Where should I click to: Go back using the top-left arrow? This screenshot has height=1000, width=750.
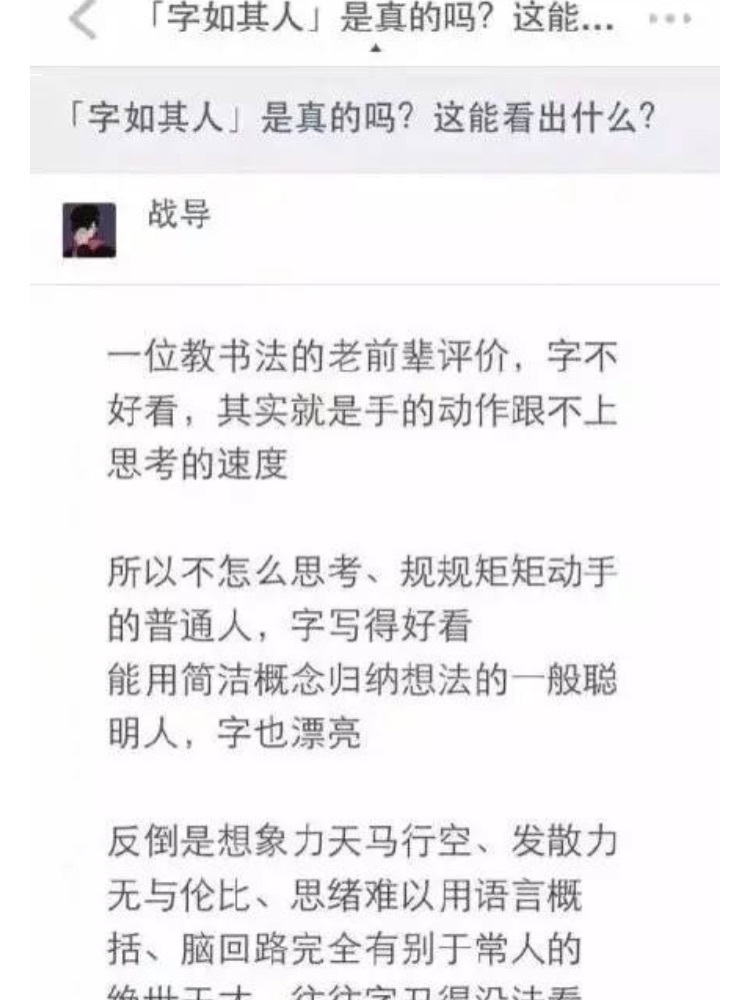[84, 21]
